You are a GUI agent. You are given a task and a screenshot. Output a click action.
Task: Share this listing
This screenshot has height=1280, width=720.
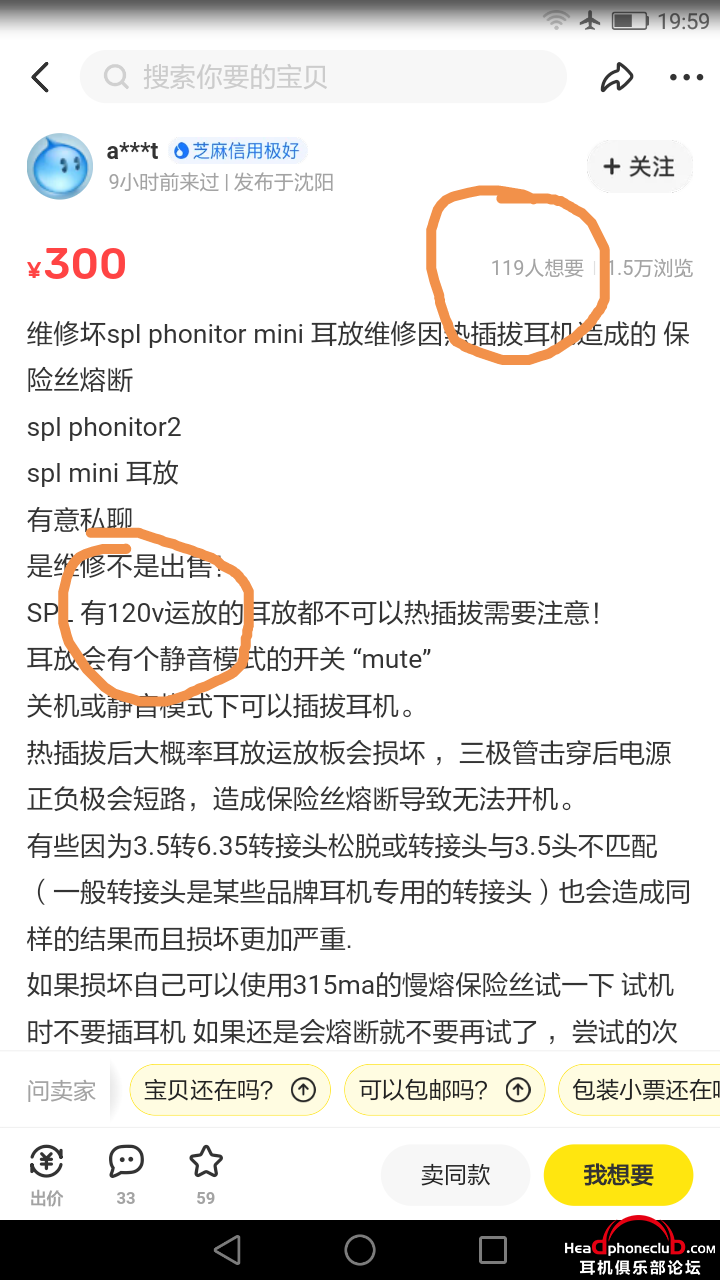[617, 77]
